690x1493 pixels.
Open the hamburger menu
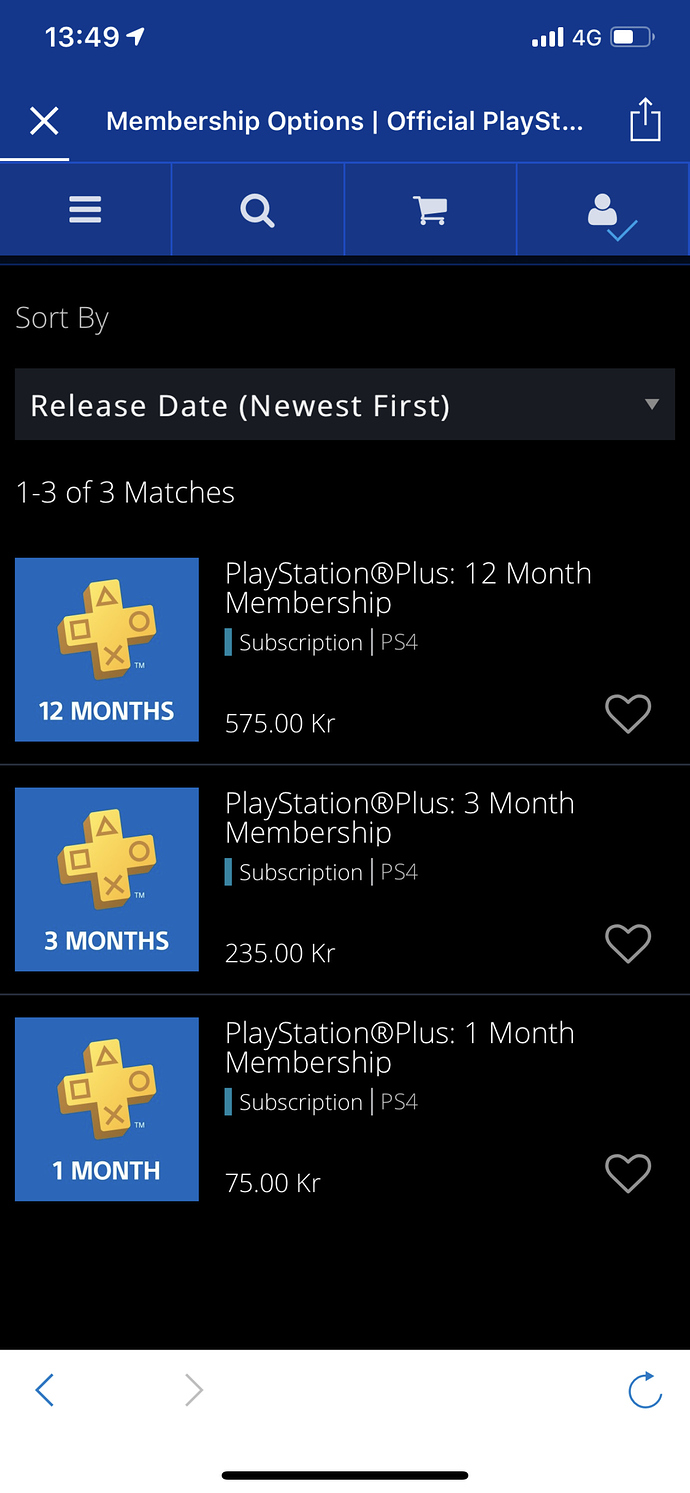coord(85,210)
